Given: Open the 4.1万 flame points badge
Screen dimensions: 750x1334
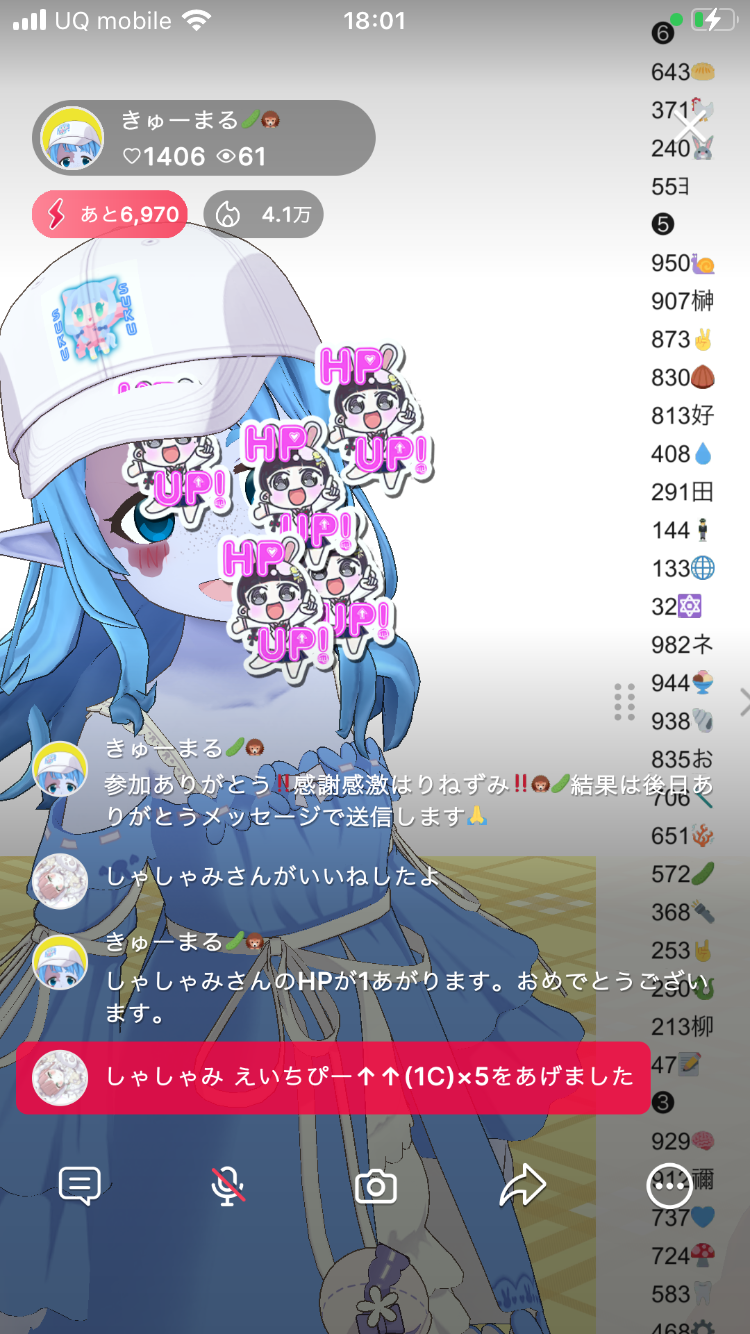Looking at the screenshot, I should [x=263, y=214].
